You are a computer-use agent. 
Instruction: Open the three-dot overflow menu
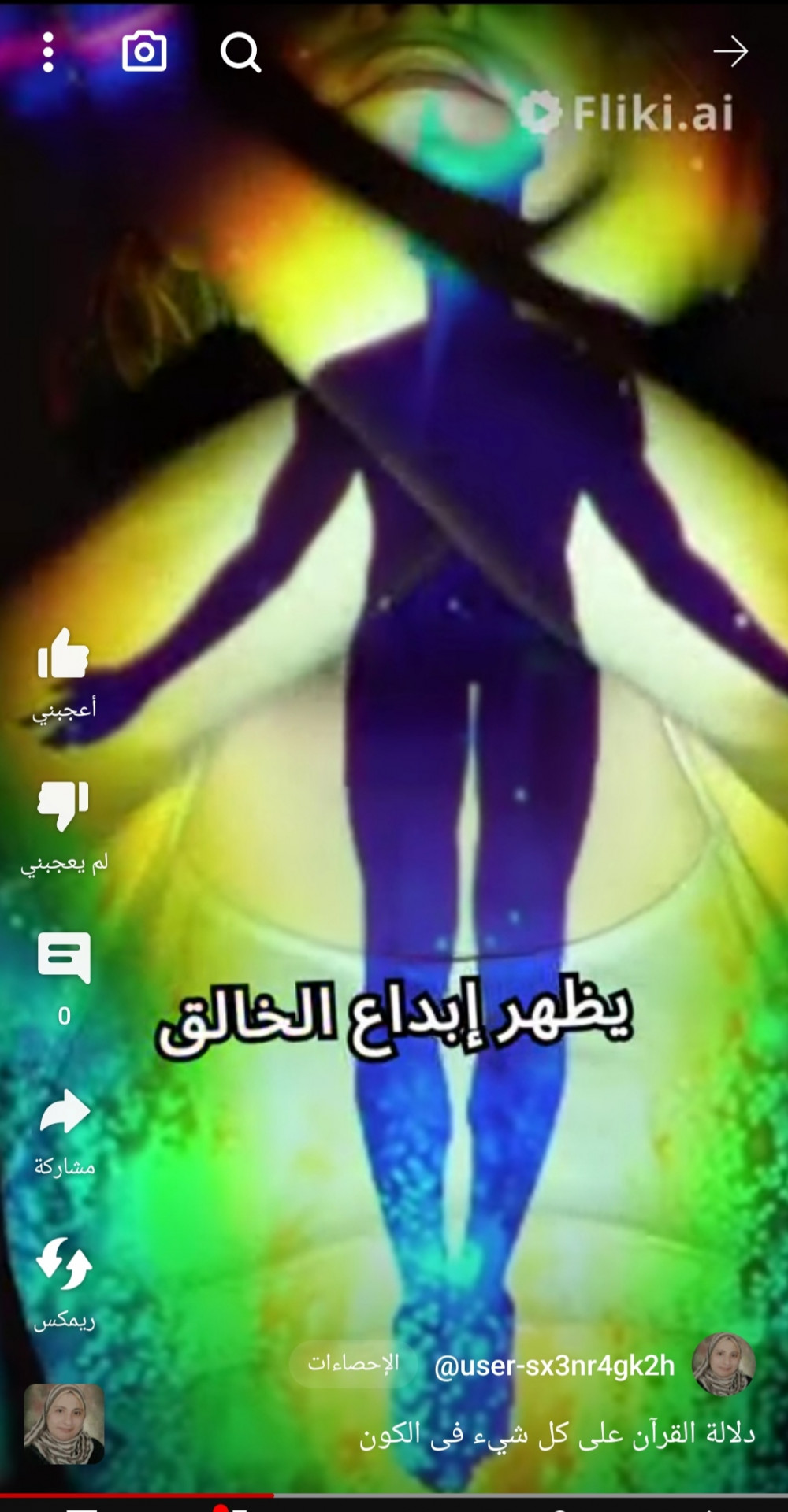pos(48,53)
